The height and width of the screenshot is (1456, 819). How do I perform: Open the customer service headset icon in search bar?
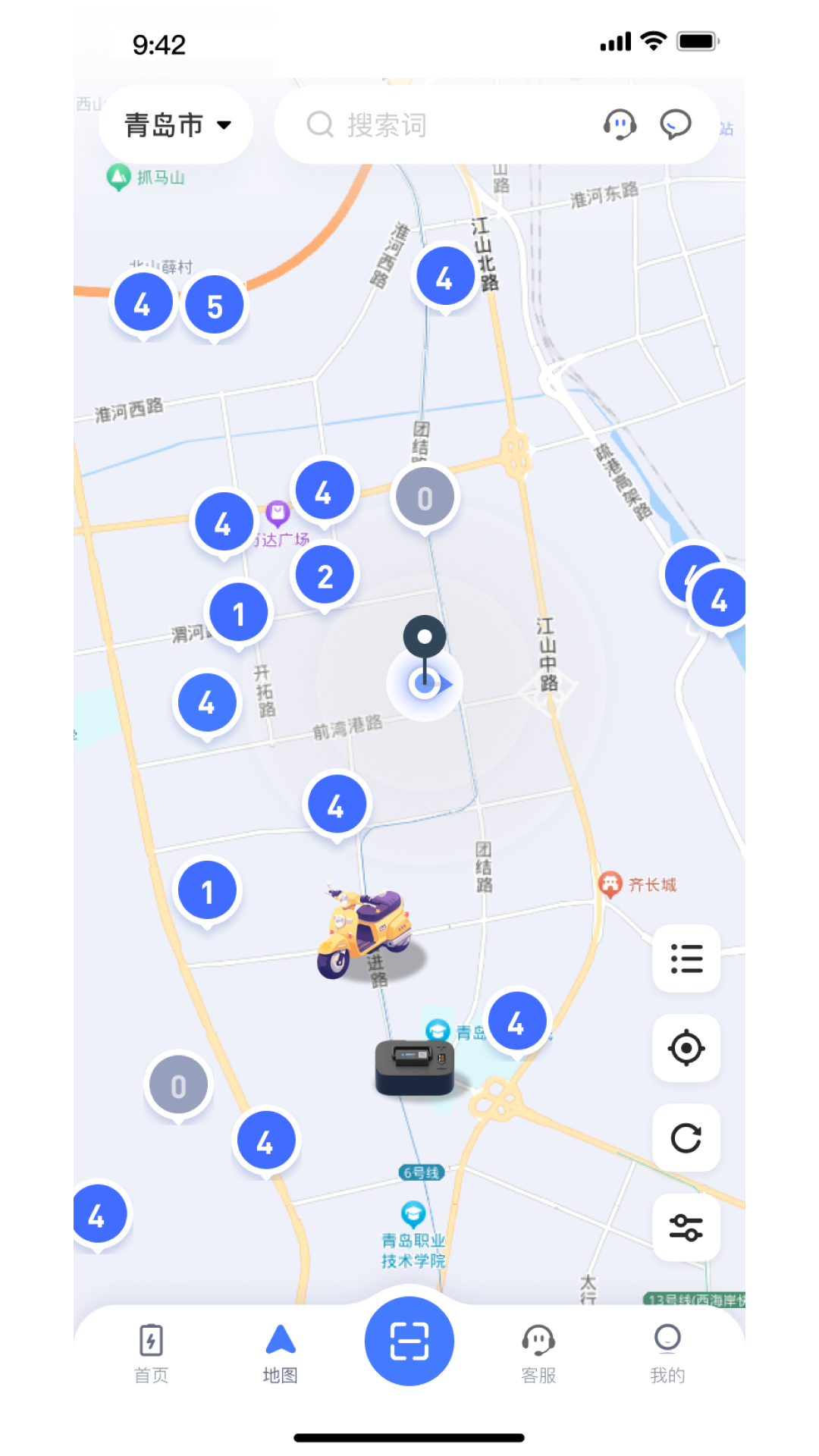620,124
